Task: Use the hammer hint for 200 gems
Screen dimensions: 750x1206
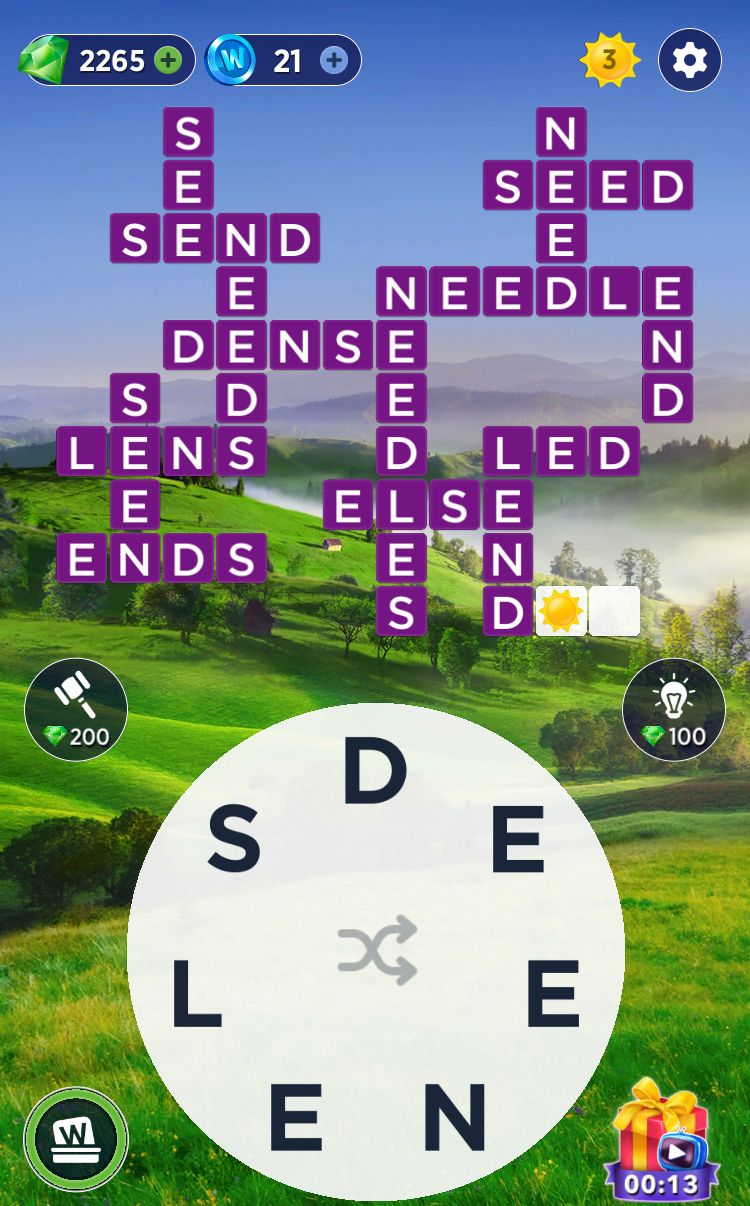Action: (76, 709)
